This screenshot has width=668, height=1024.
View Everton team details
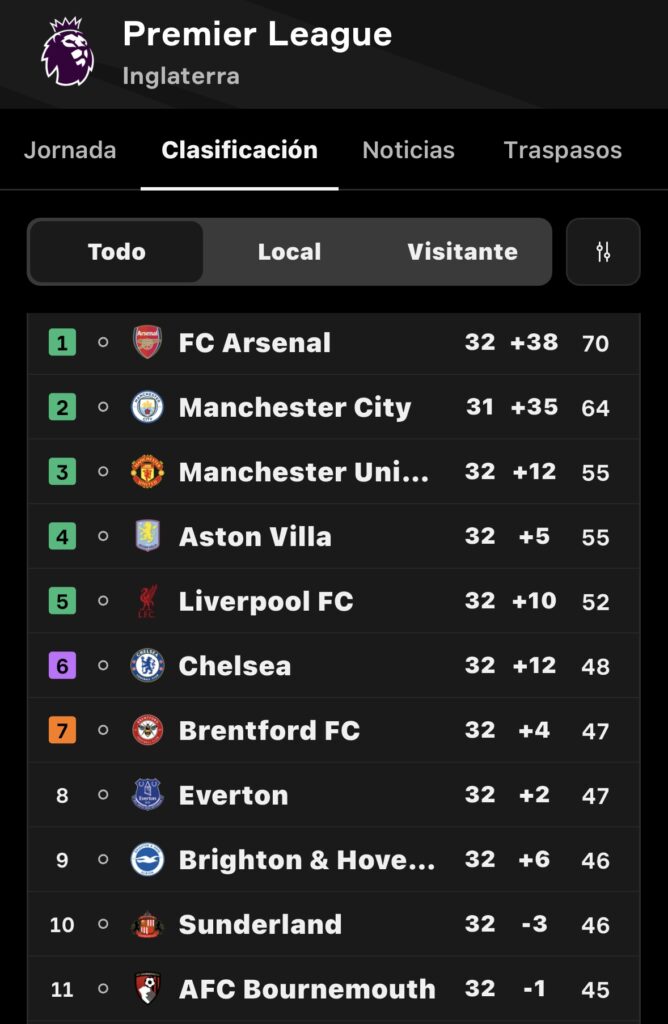pyautogui.click(x=233, y=796)
